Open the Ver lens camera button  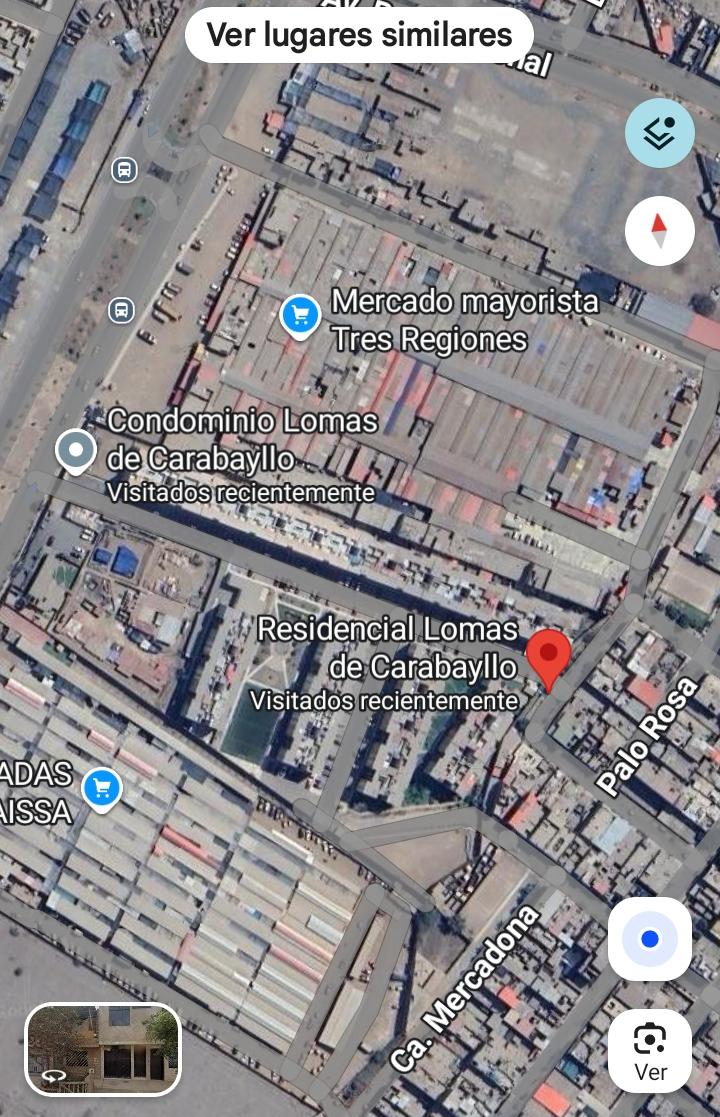point(650,1050)
